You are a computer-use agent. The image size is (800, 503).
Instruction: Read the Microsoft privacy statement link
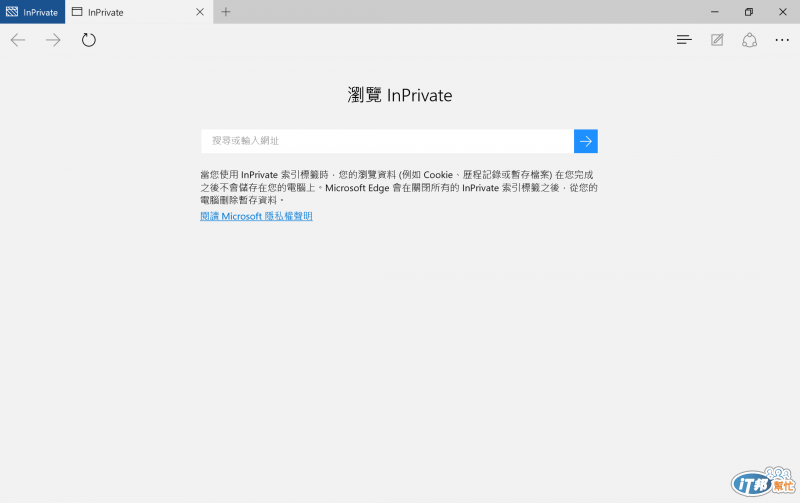point(256,216)
